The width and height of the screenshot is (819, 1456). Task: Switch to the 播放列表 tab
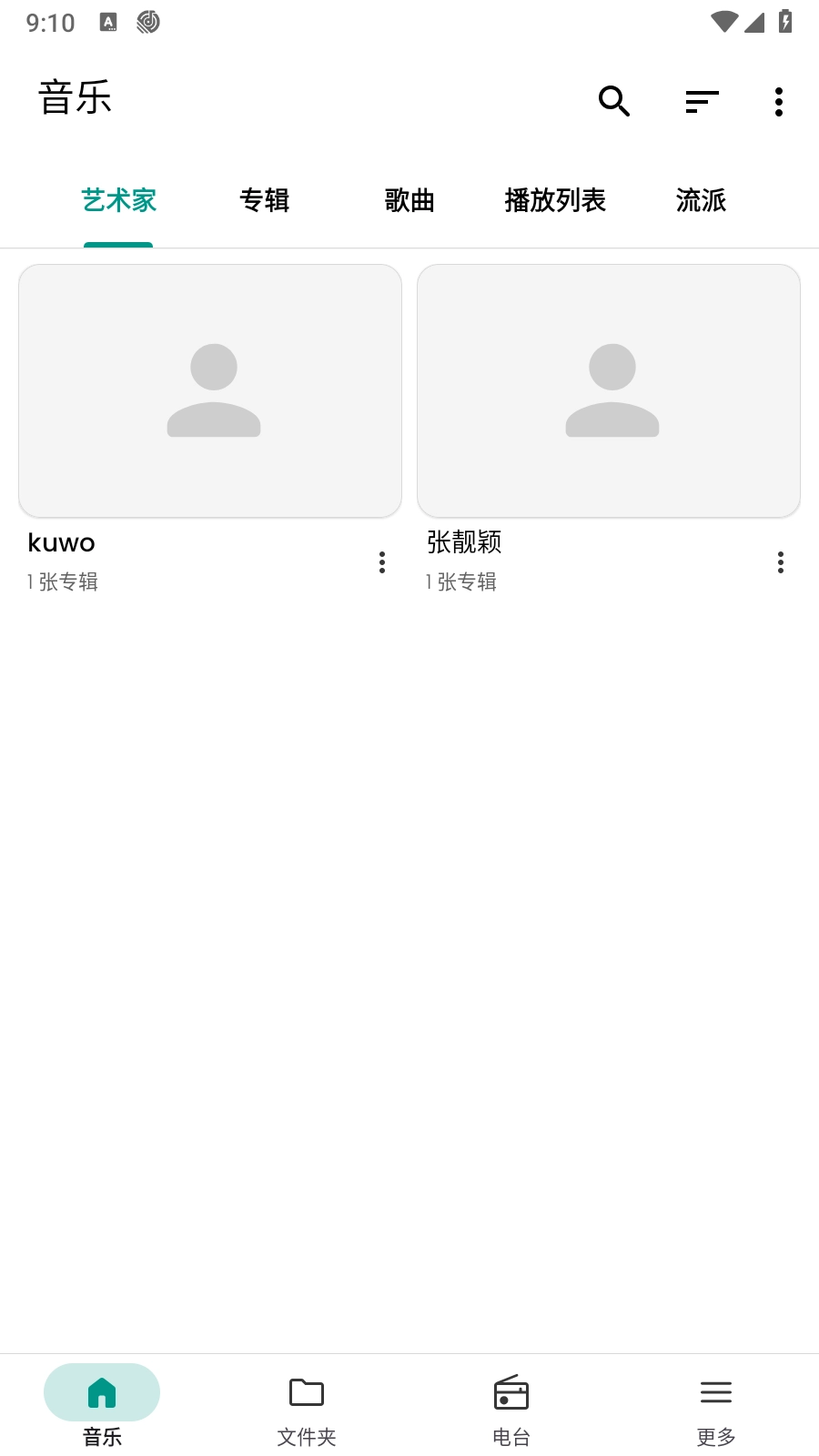click(x=555, y=200)
